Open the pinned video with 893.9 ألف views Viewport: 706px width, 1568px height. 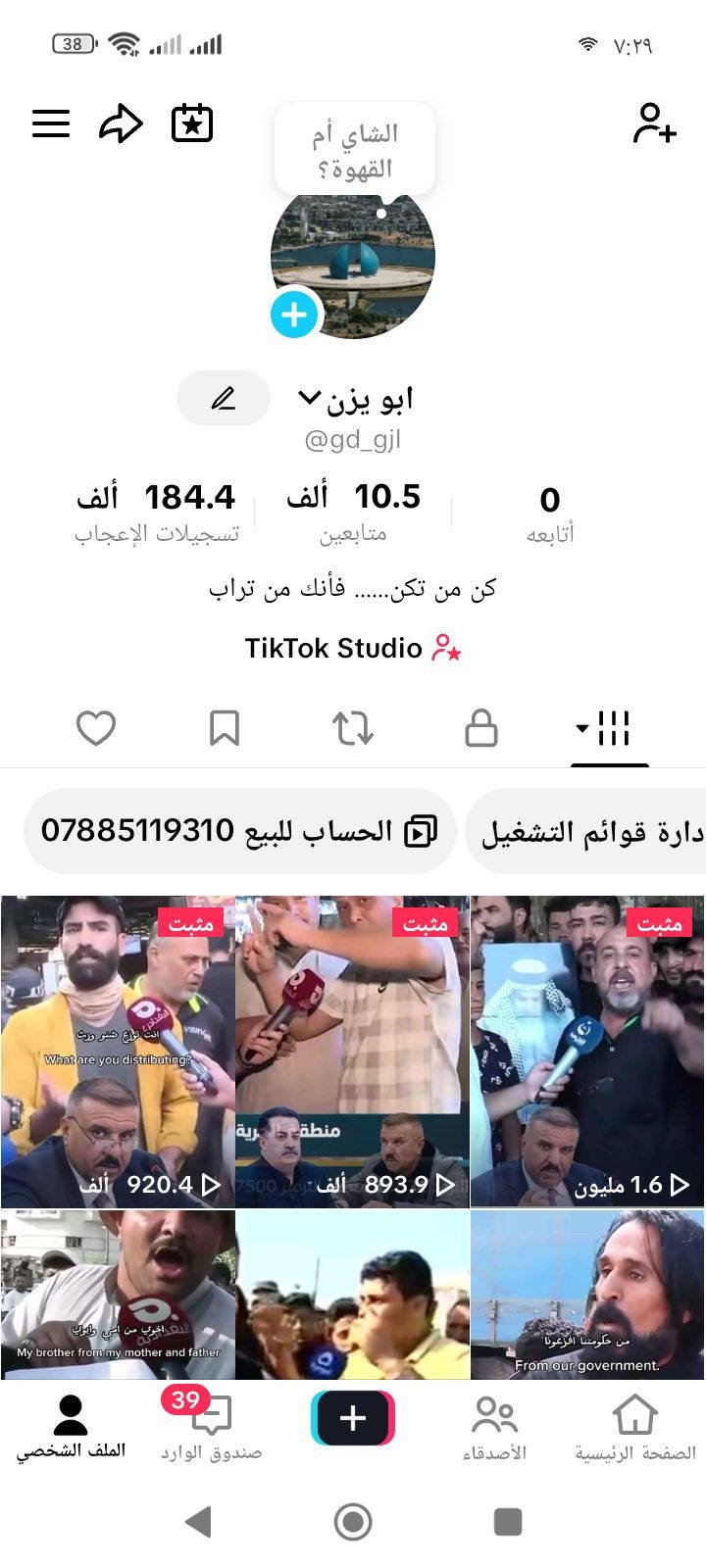352,1051
